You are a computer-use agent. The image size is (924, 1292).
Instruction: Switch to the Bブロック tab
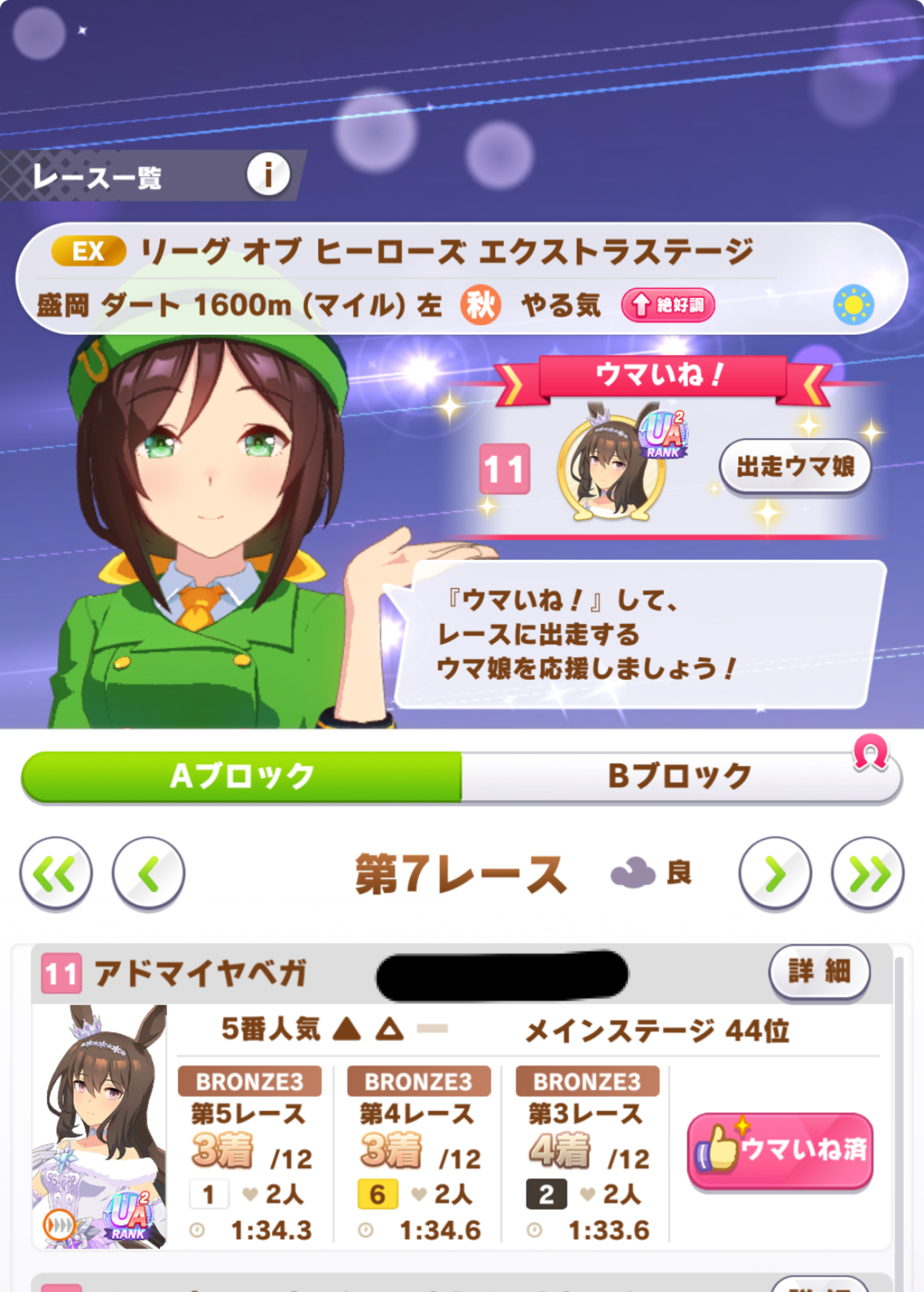coord(680,776)
